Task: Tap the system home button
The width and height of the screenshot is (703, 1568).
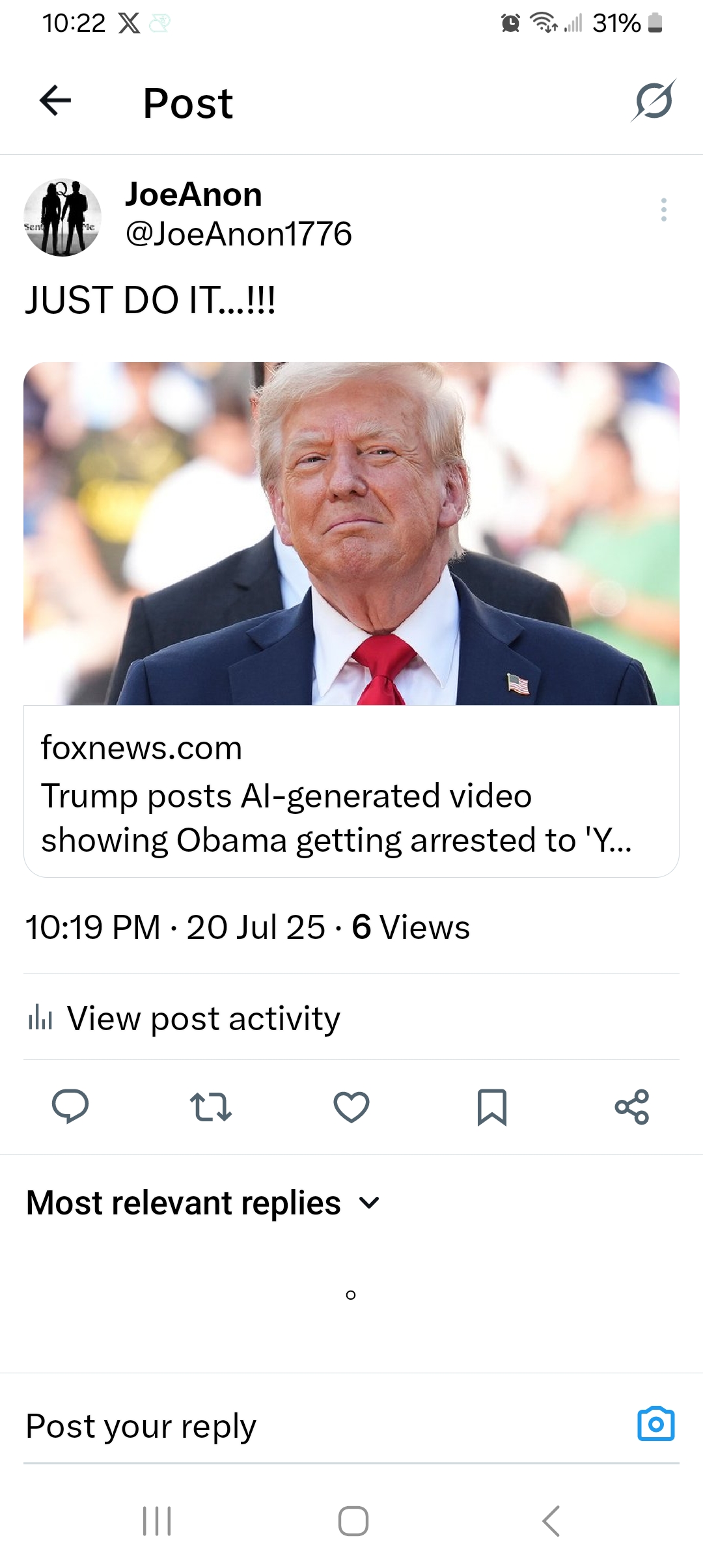Action: click(x=353, y=1521)
